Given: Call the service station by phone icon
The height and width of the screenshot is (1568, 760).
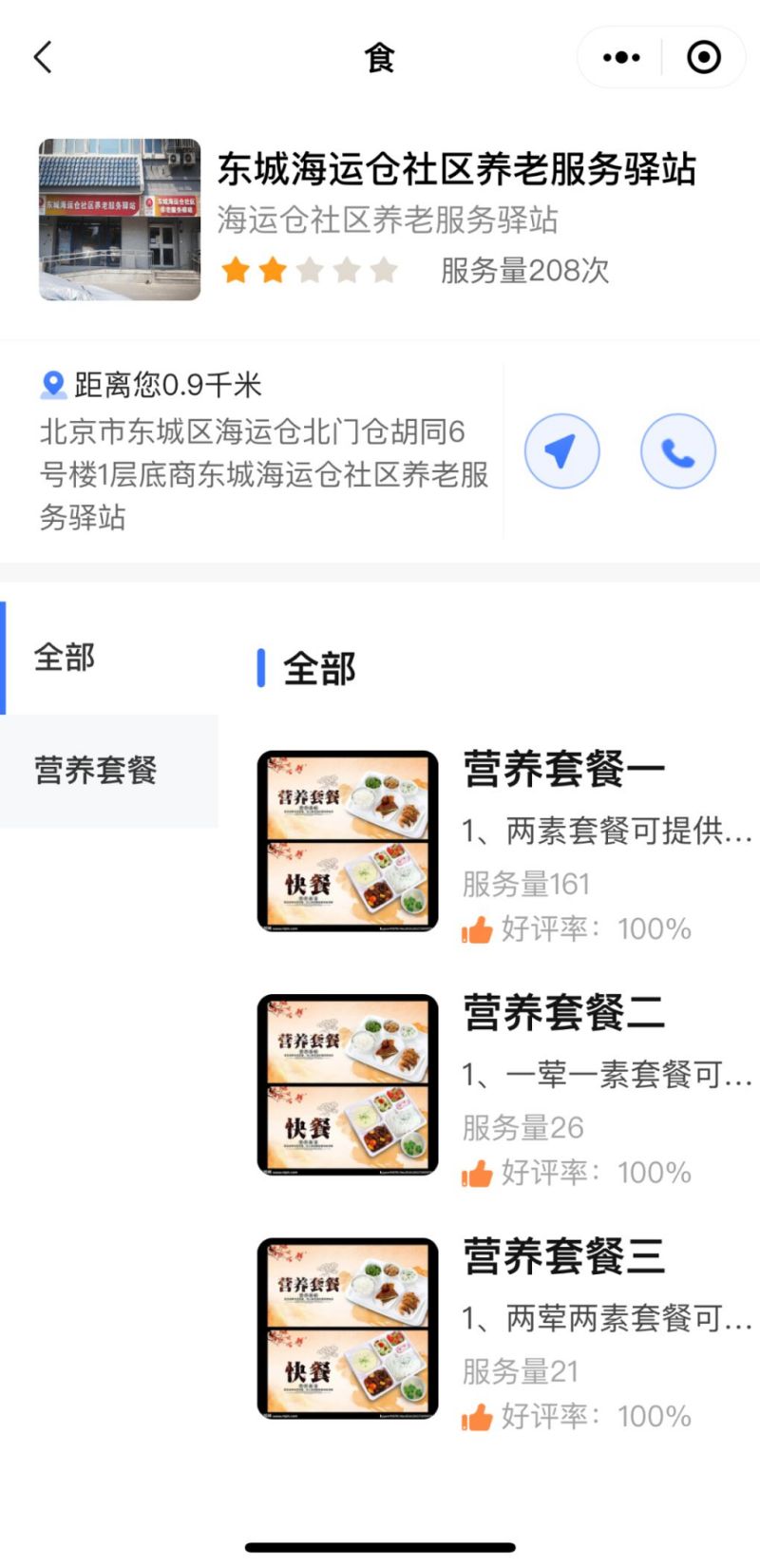Looking at the screenshot, I should (677, 451).
